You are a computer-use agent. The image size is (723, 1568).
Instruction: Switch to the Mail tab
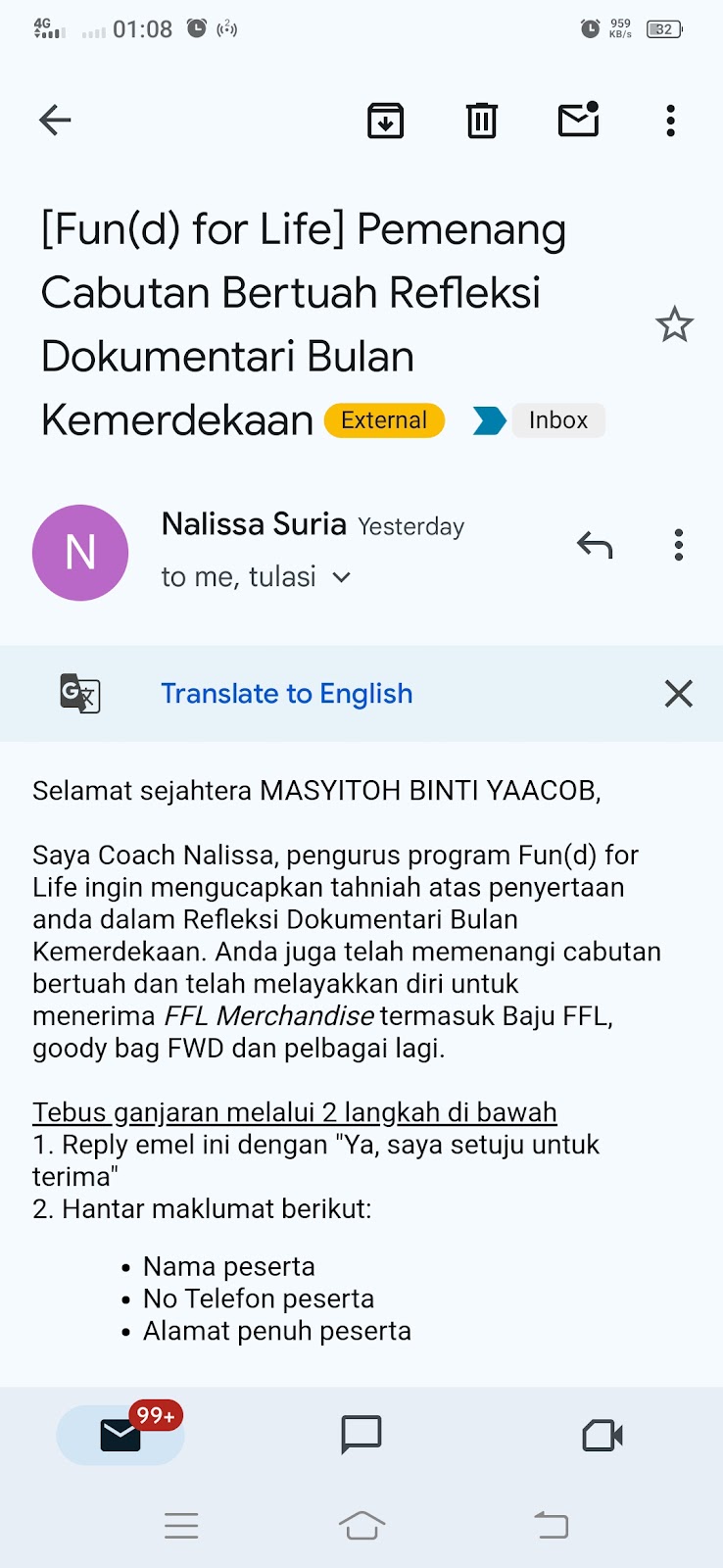click(120, 1436)
